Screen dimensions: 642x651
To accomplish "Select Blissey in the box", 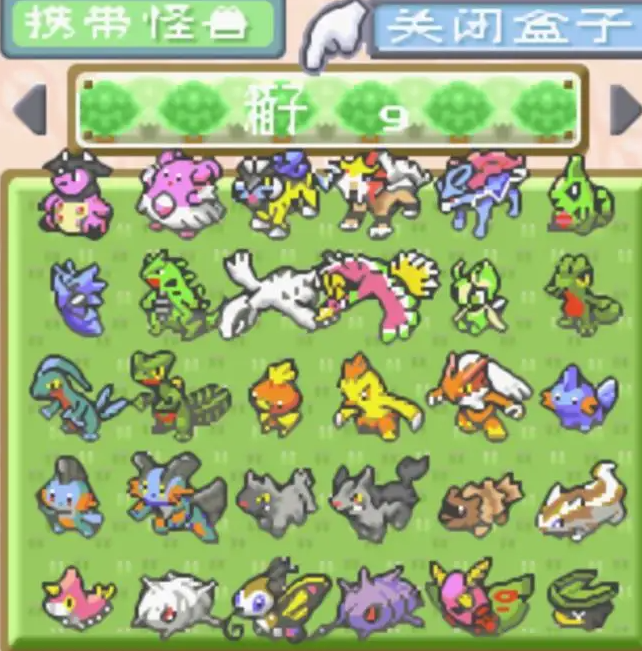I will coord(180,195).
